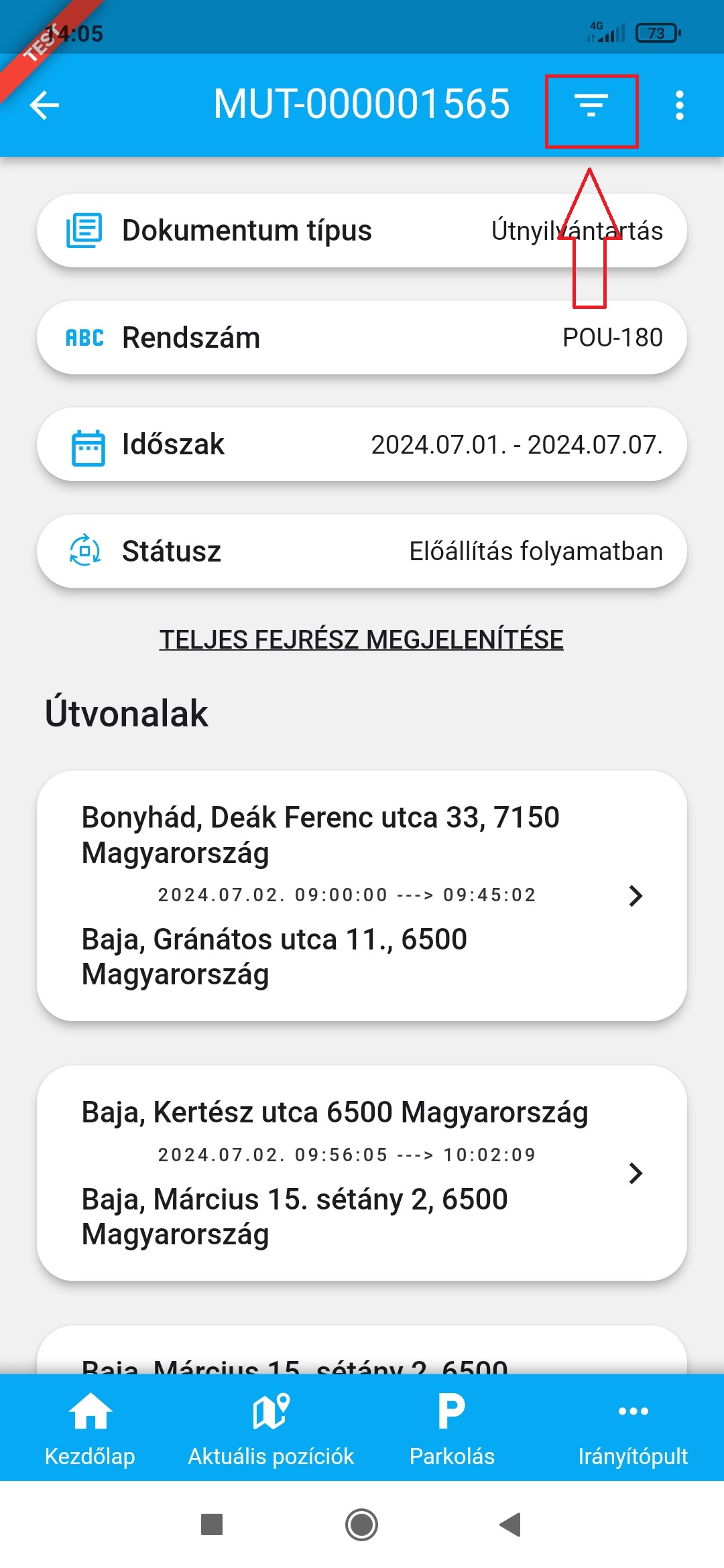This screenshot has width=724, height=1568.
Task: Open the filter icon in the app bar
Action: click(x=591, y=105)
